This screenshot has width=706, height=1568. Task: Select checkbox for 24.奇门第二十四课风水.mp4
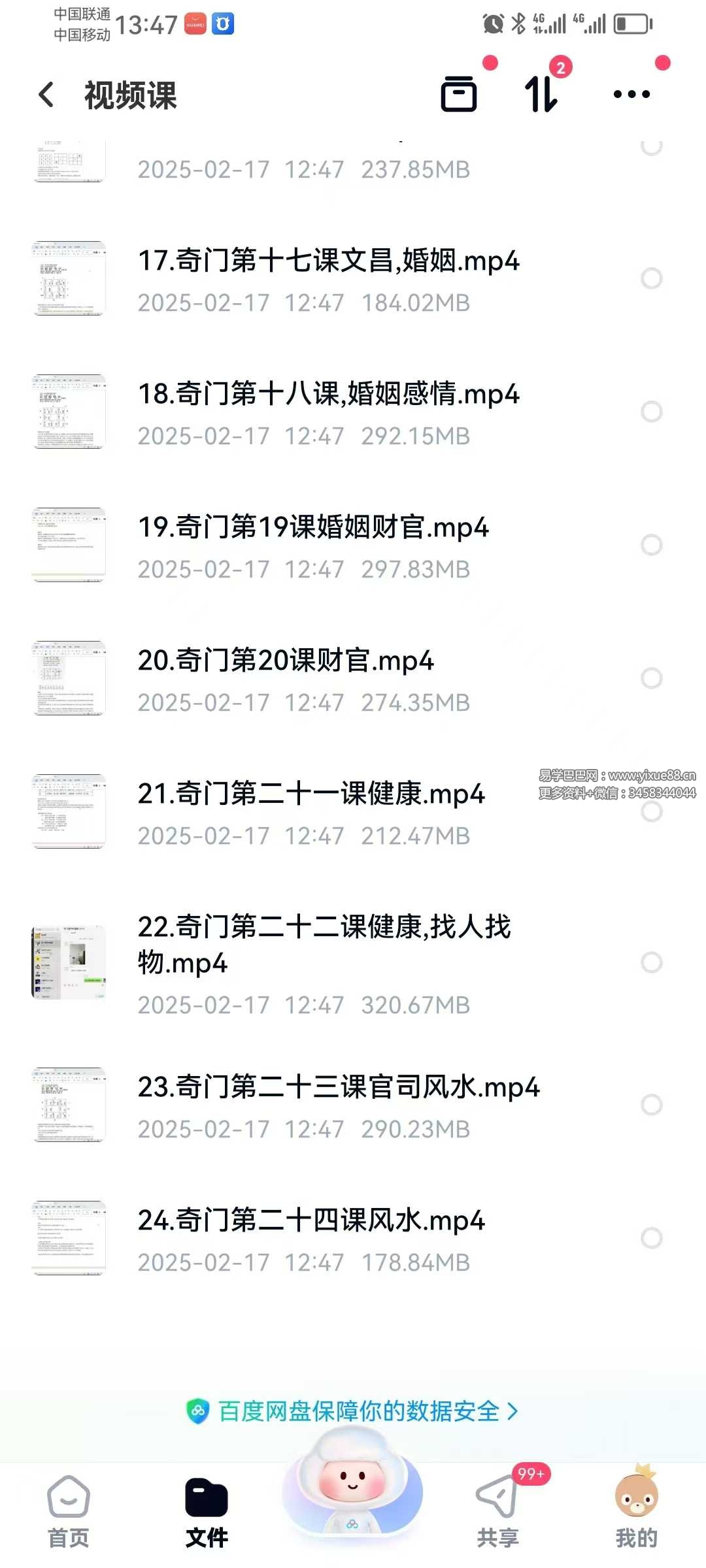651,1238
